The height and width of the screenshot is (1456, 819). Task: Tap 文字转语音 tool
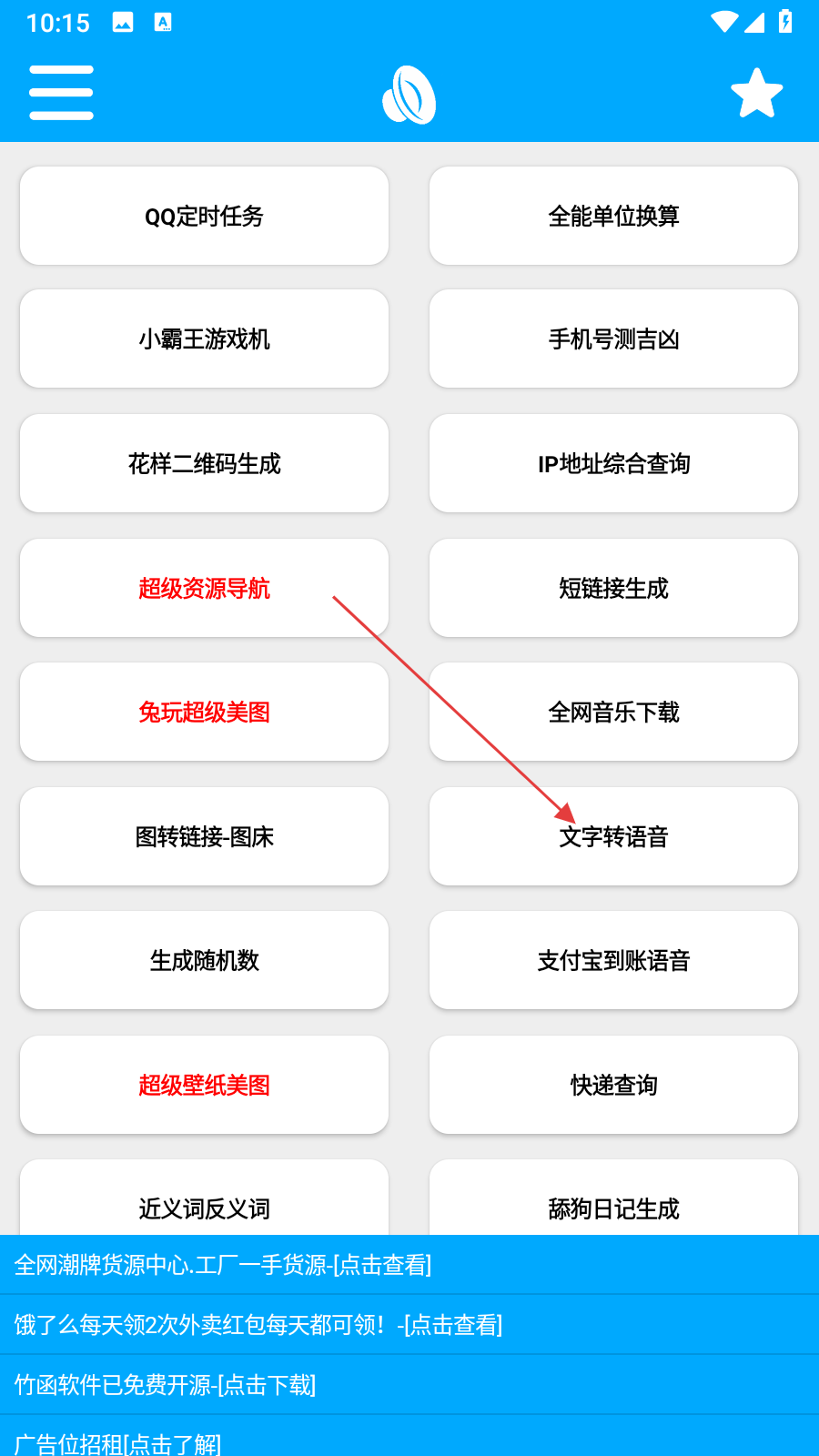tap(613, 836)
